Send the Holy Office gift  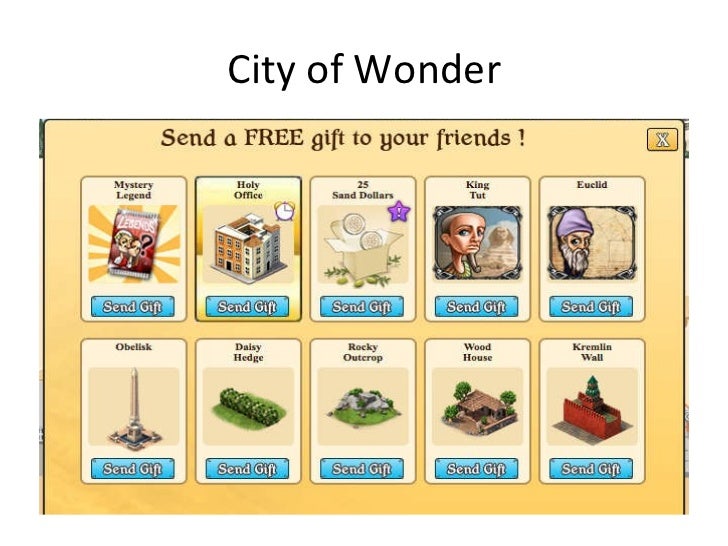[247, 306]
